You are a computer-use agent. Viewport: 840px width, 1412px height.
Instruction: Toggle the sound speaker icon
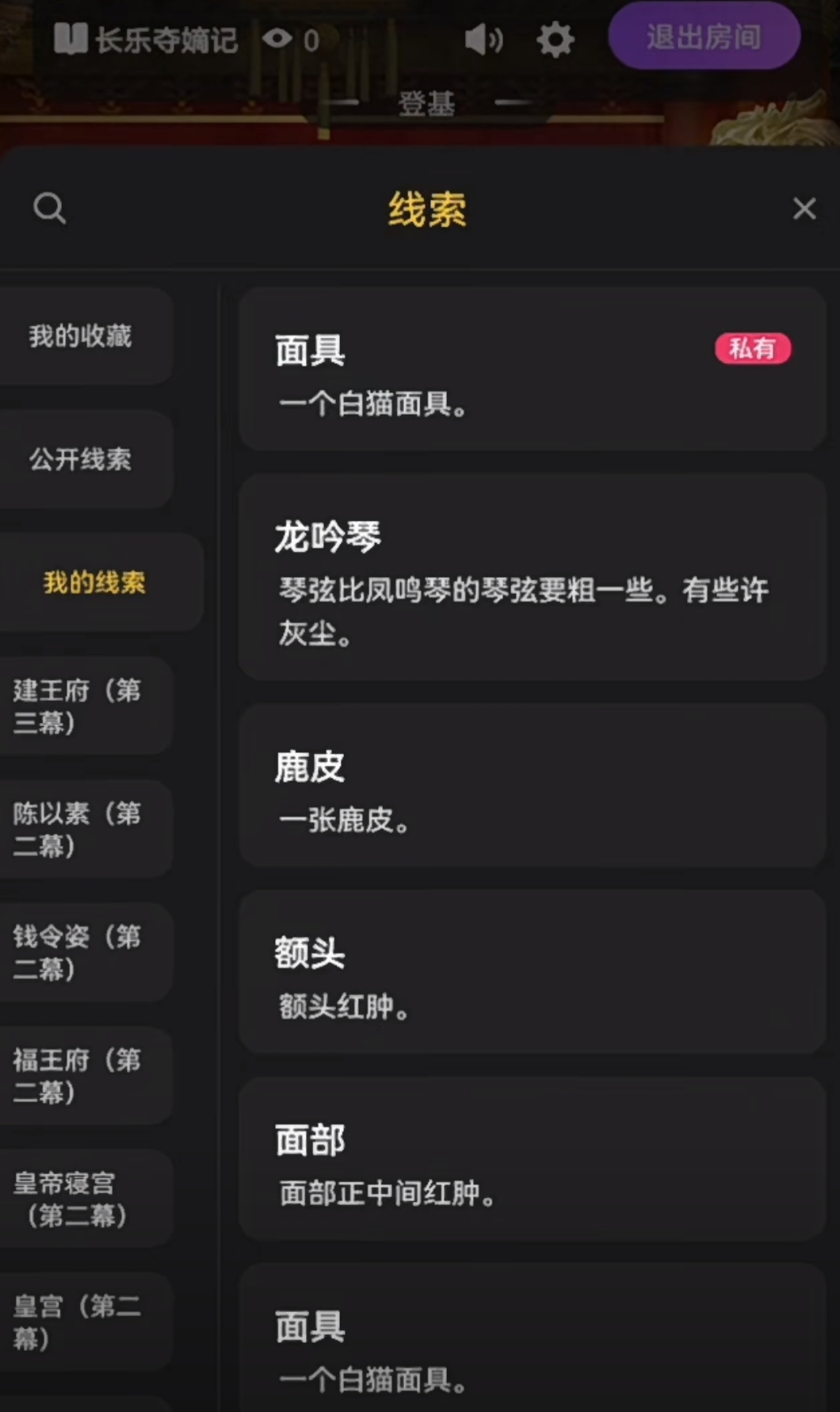[483, 39]
